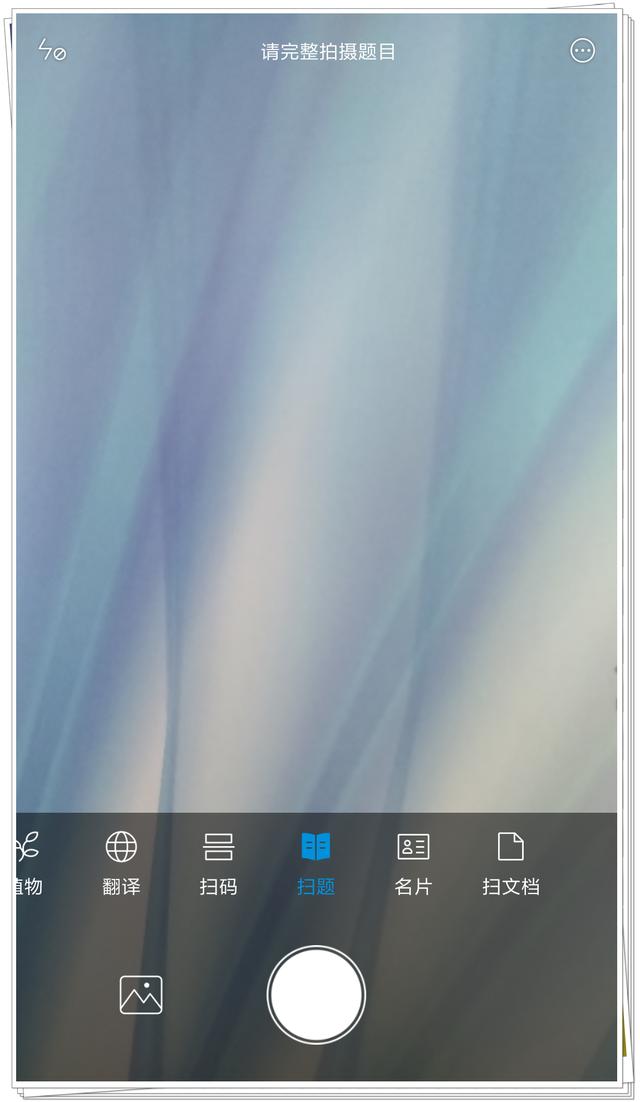
Task: Switch to 翻译 translate mode
Action: [122, 863]
